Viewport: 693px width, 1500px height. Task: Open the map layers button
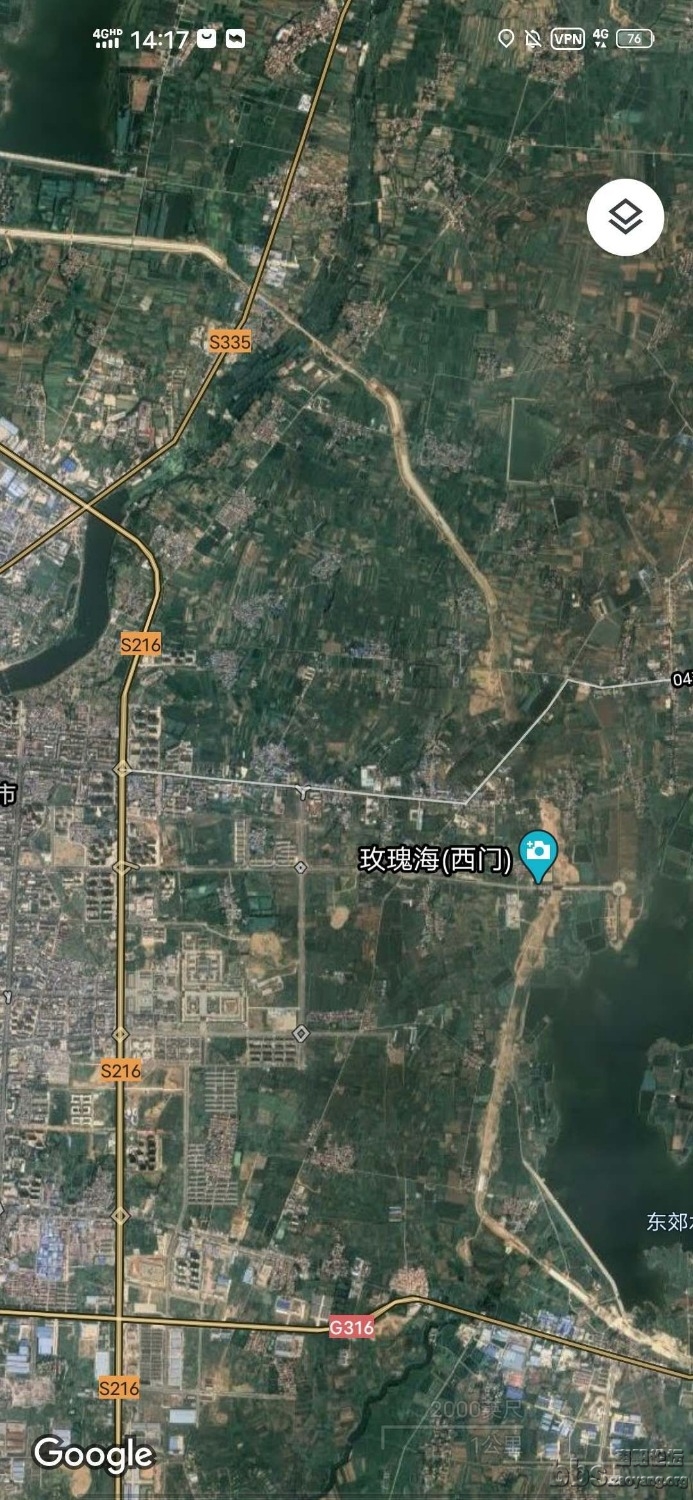point(625,217)
